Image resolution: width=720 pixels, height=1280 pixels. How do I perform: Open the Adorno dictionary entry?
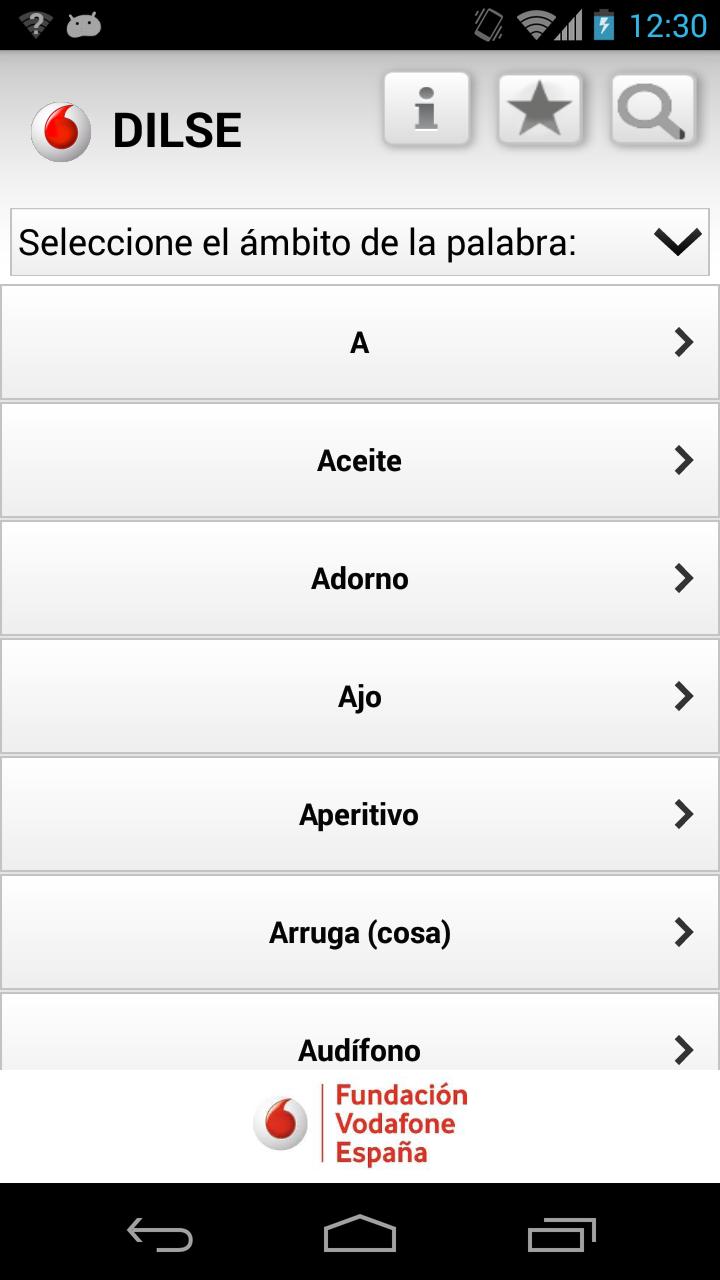tap(360, 578)
